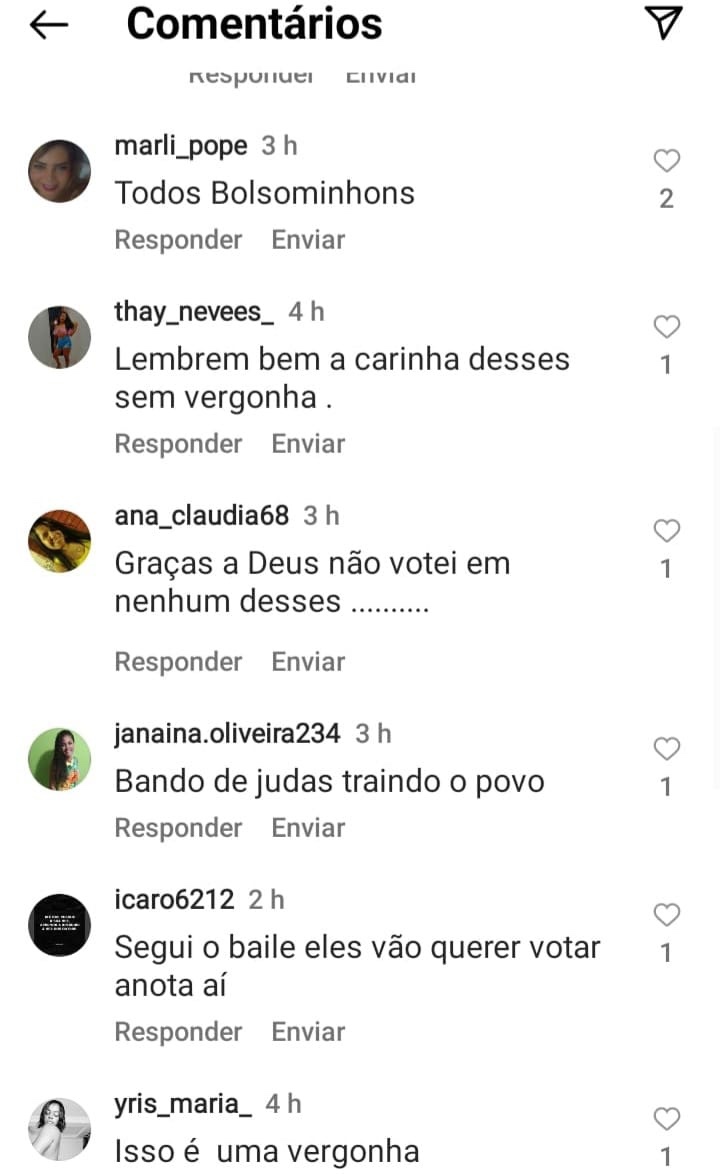Like ana_claudia68's comment
The height and width of the screenshot is (1174, 720).
click(666, 531)
